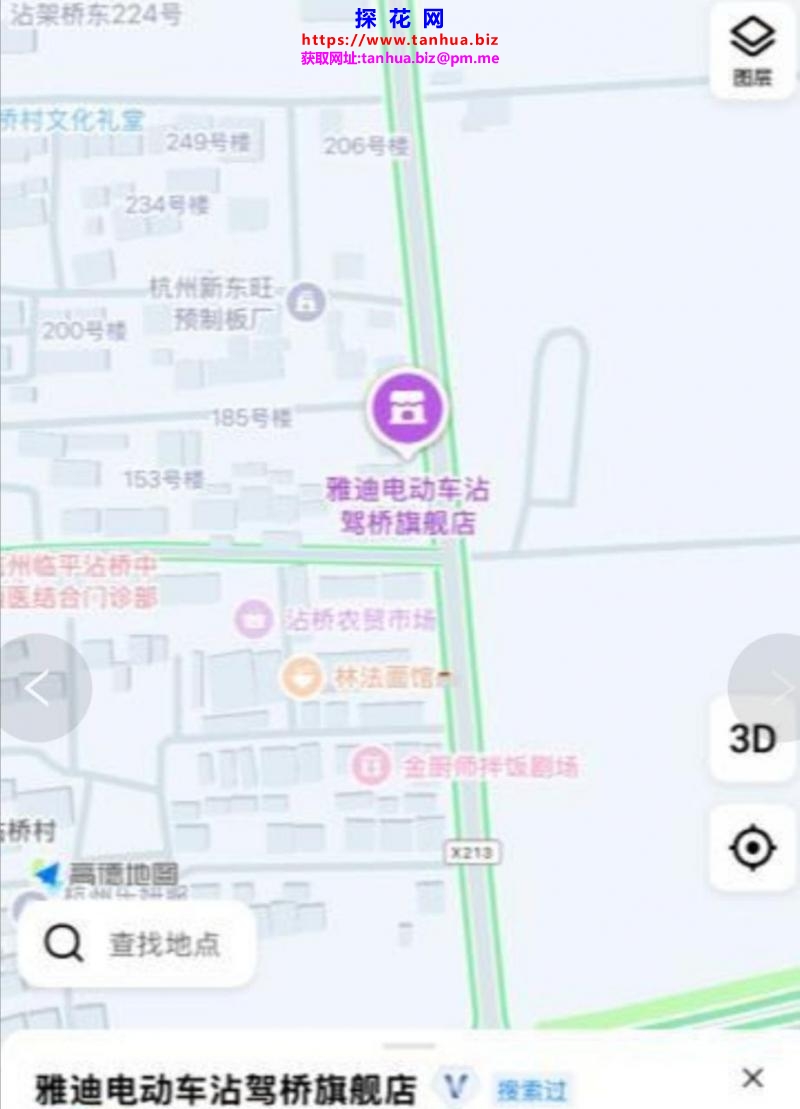The width and height of the screenshot is (800, 1109).
Task: Open the 杭州新东旺预制板厂 marker
Action: 306,299
